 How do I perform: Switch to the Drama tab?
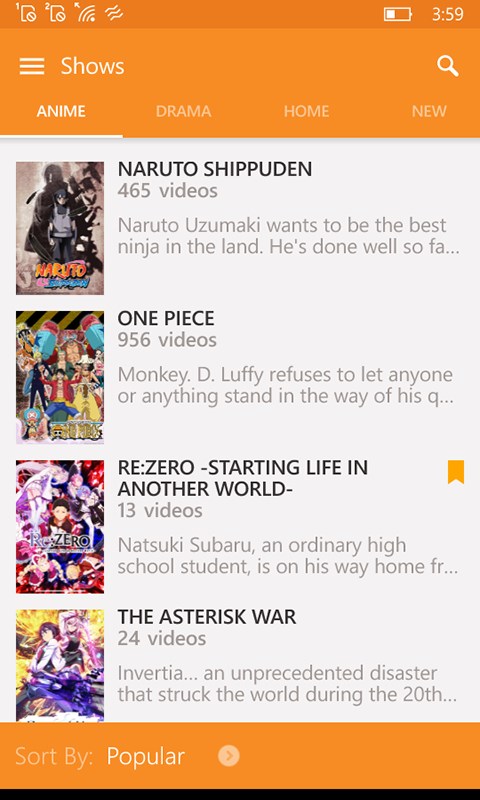point(184,111)
